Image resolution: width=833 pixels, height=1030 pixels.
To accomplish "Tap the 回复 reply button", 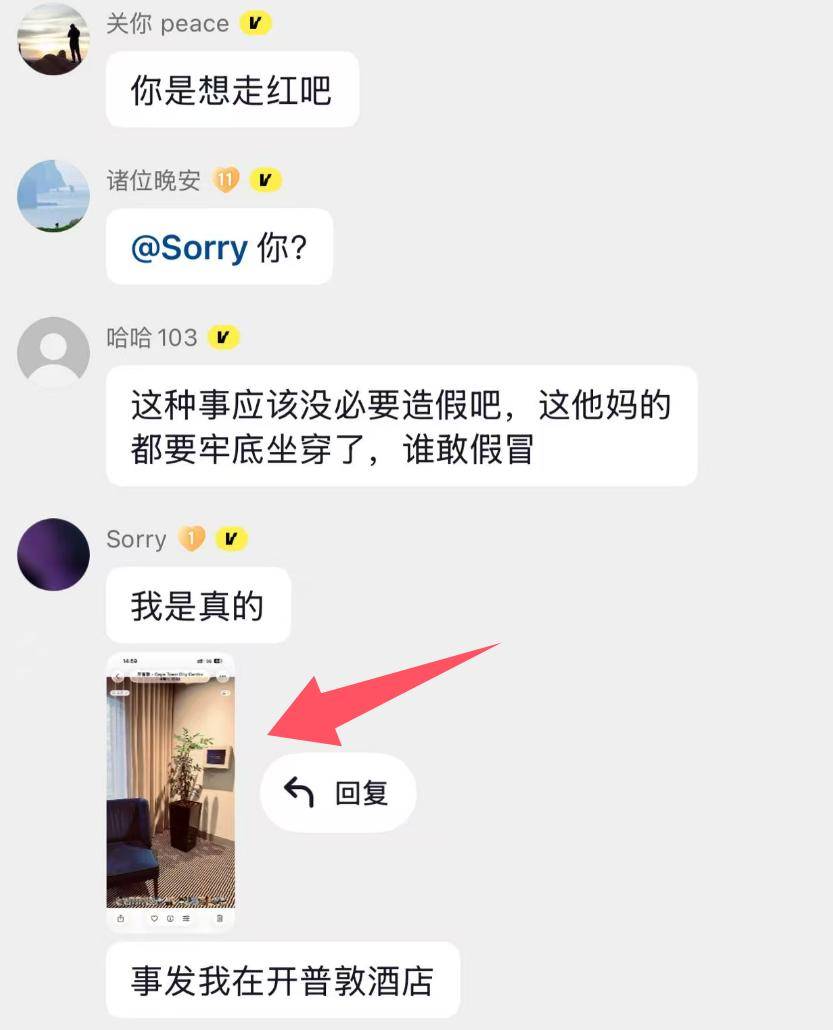I will tap(338, 793).
